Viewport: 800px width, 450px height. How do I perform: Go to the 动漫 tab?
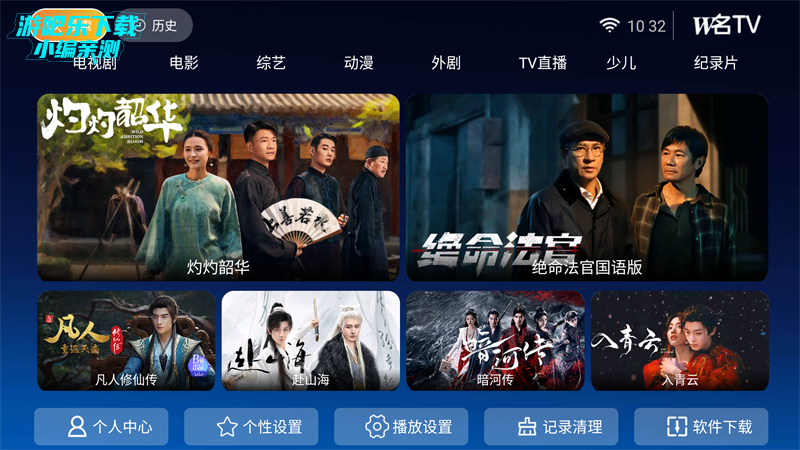tap(358, 63)
